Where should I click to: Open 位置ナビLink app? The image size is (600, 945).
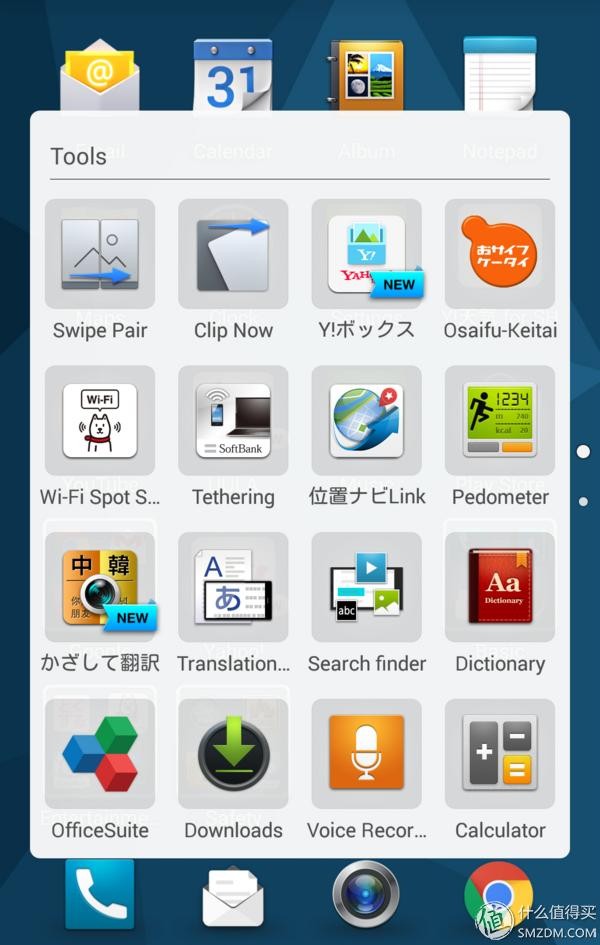[367, 420]
